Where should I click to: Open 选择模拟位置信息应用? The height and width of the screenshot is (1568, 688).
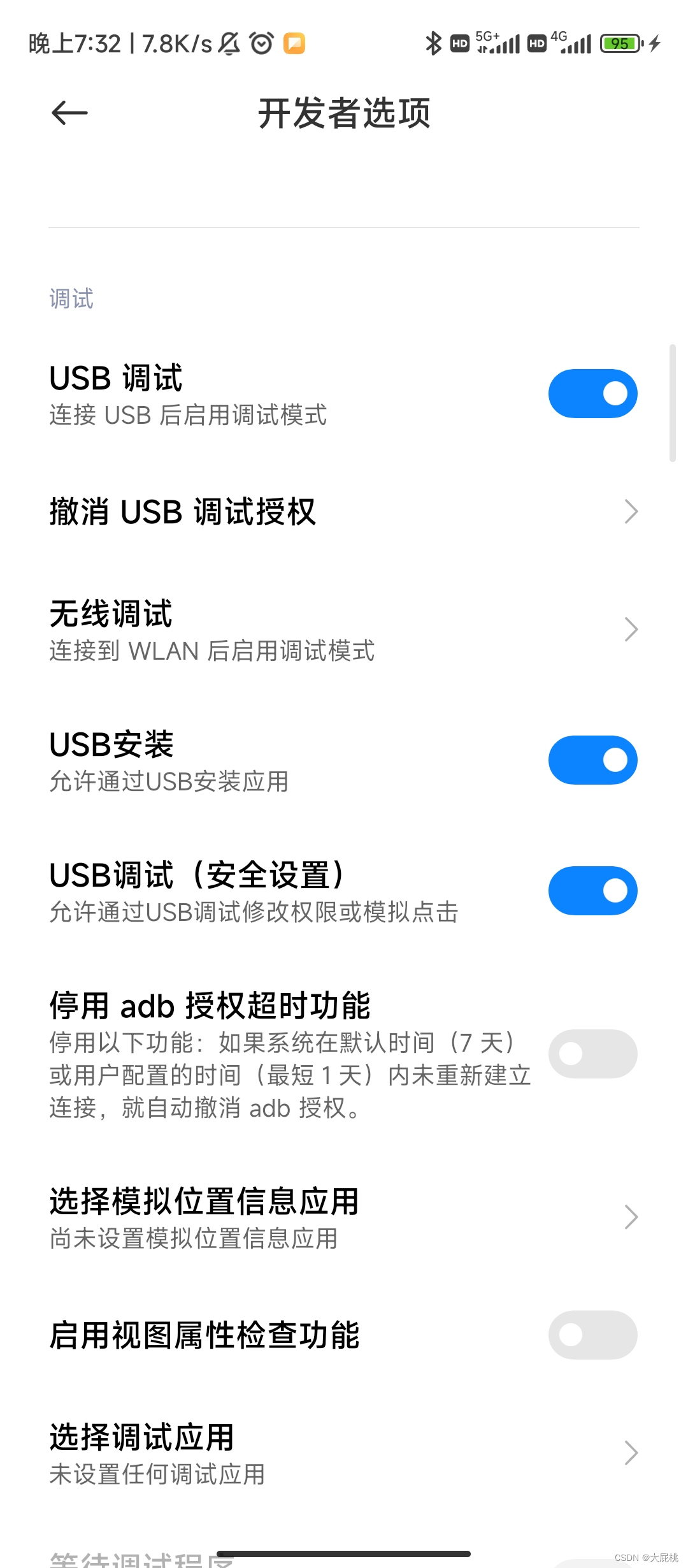(344, 1217)
